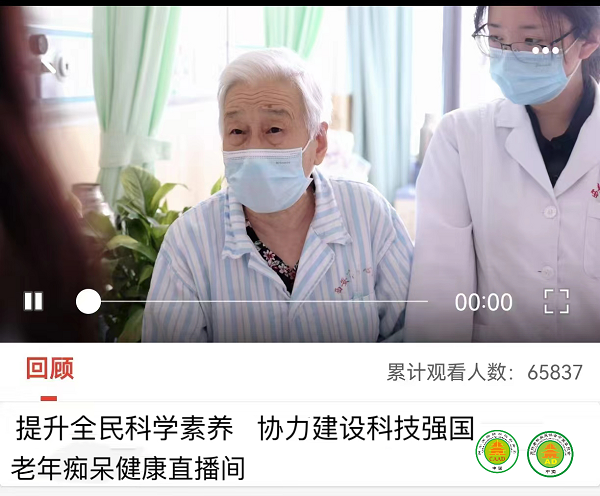Open the three-dot overflow menu

click(546, 50)
